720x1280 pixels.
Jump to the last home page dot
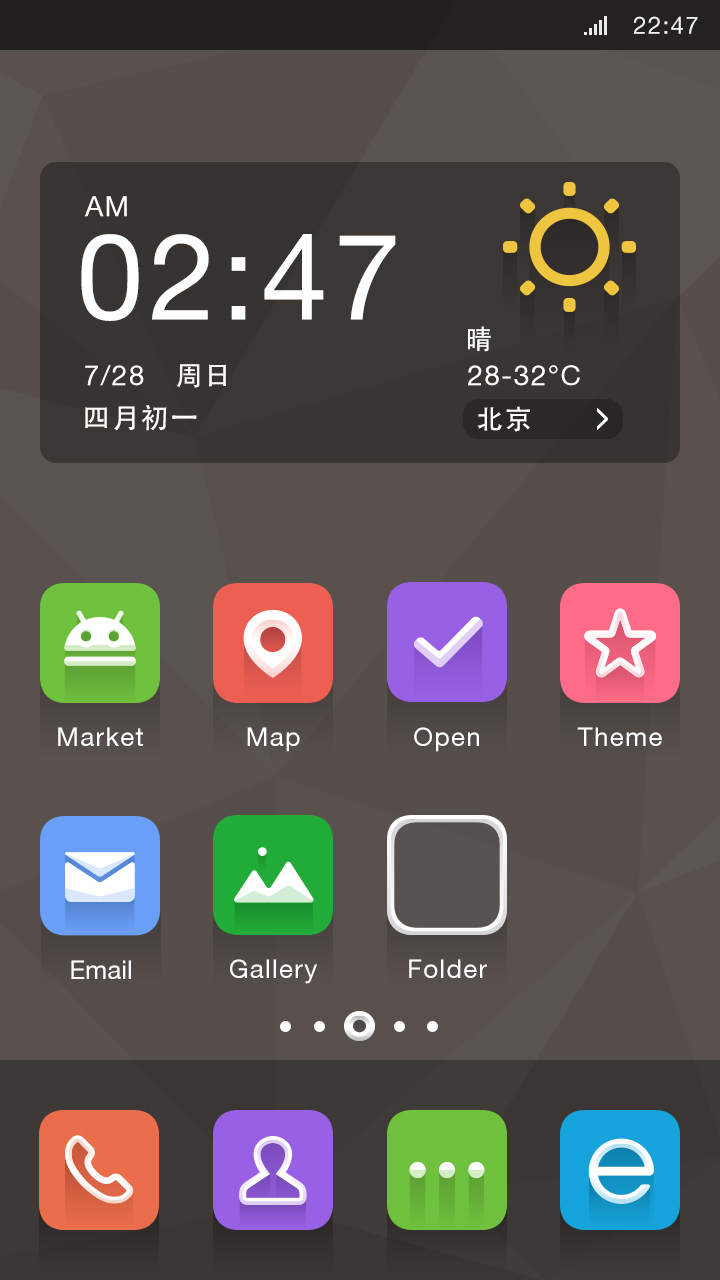[432, 1026]
